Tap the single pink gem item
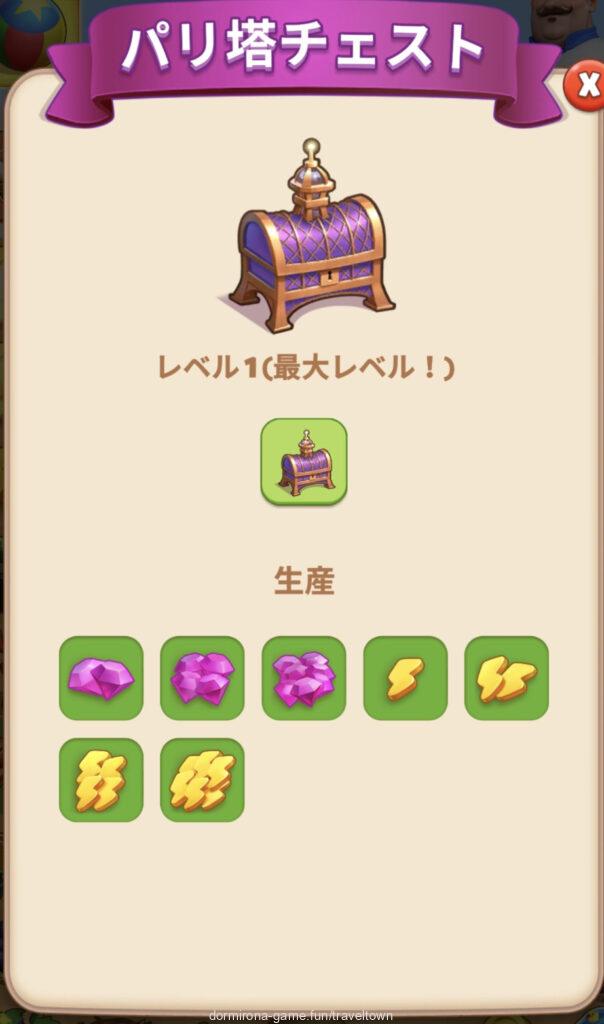Screen dimensions: 604x1024 101,678
